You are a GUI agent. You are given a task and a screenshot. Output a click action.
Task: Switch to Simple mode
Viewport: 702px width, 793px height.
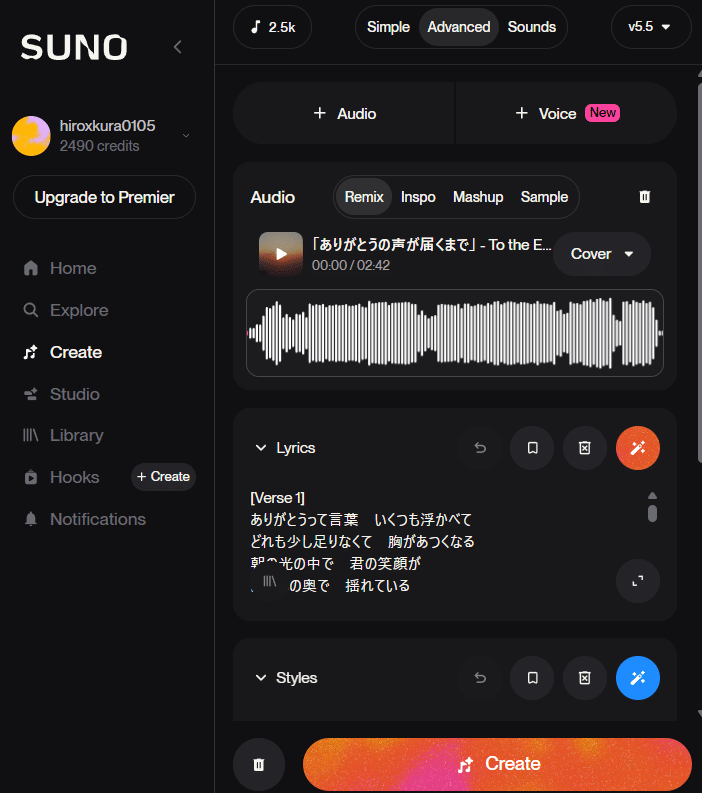[x=388, y=27]
